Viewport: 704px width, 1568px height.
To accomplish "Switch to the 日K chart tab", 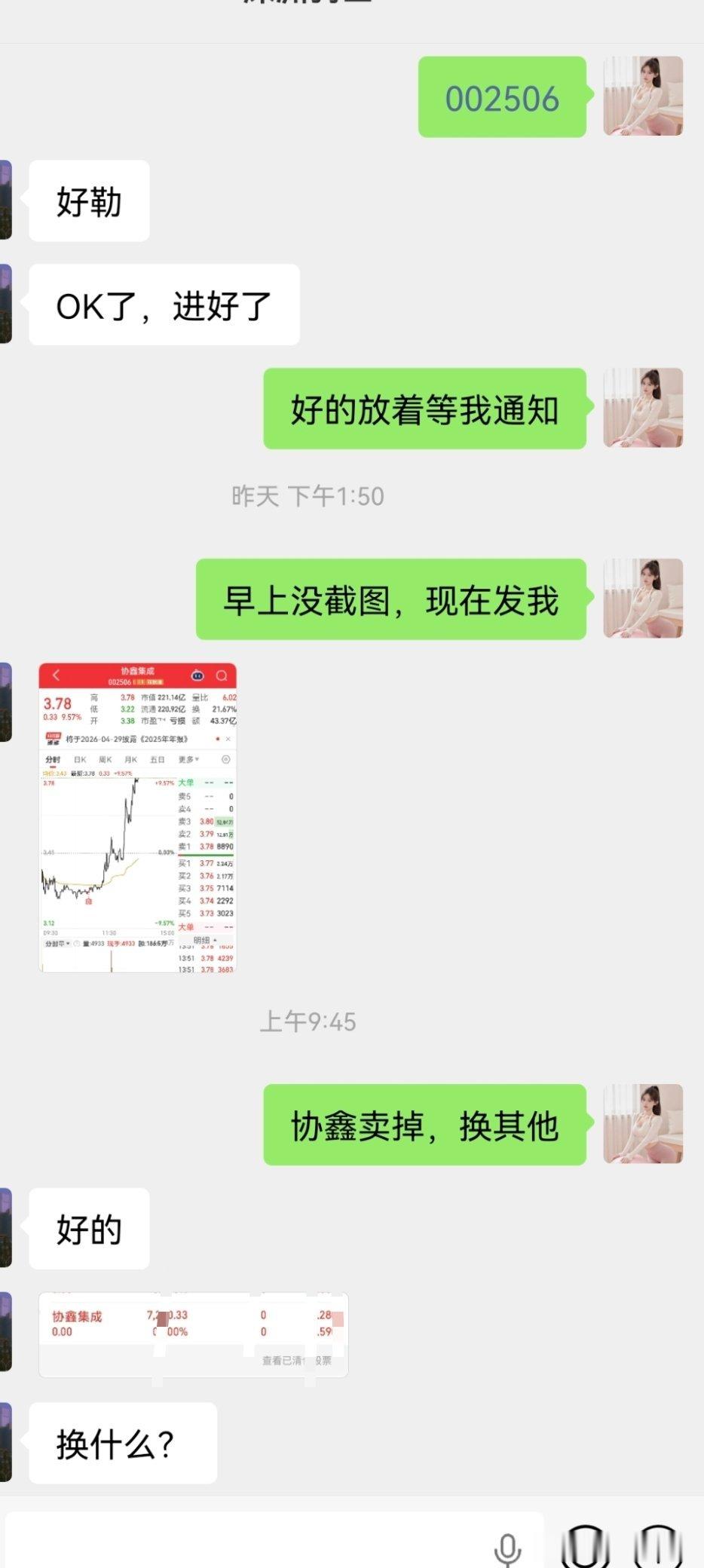I will click(81, 759).
